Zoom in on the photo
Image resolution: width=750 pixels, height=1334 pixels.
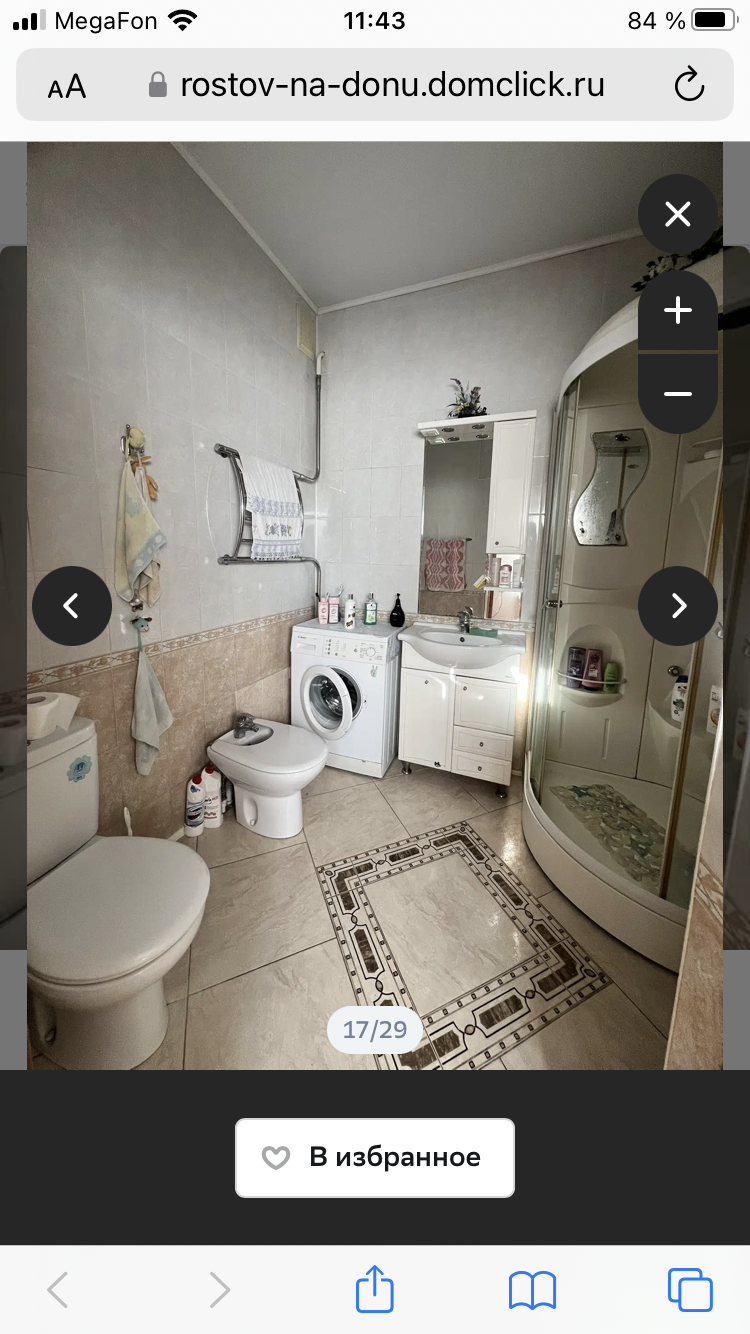point(678,311)
